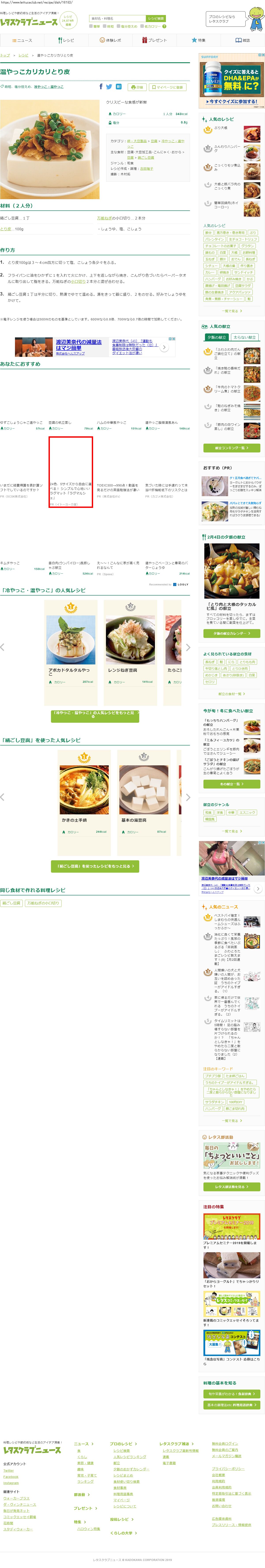Image resolution: width=265 pixels, height=1568 pixels.
Task: Open the 雑誌 tab
Action: [x=242, y=40]
